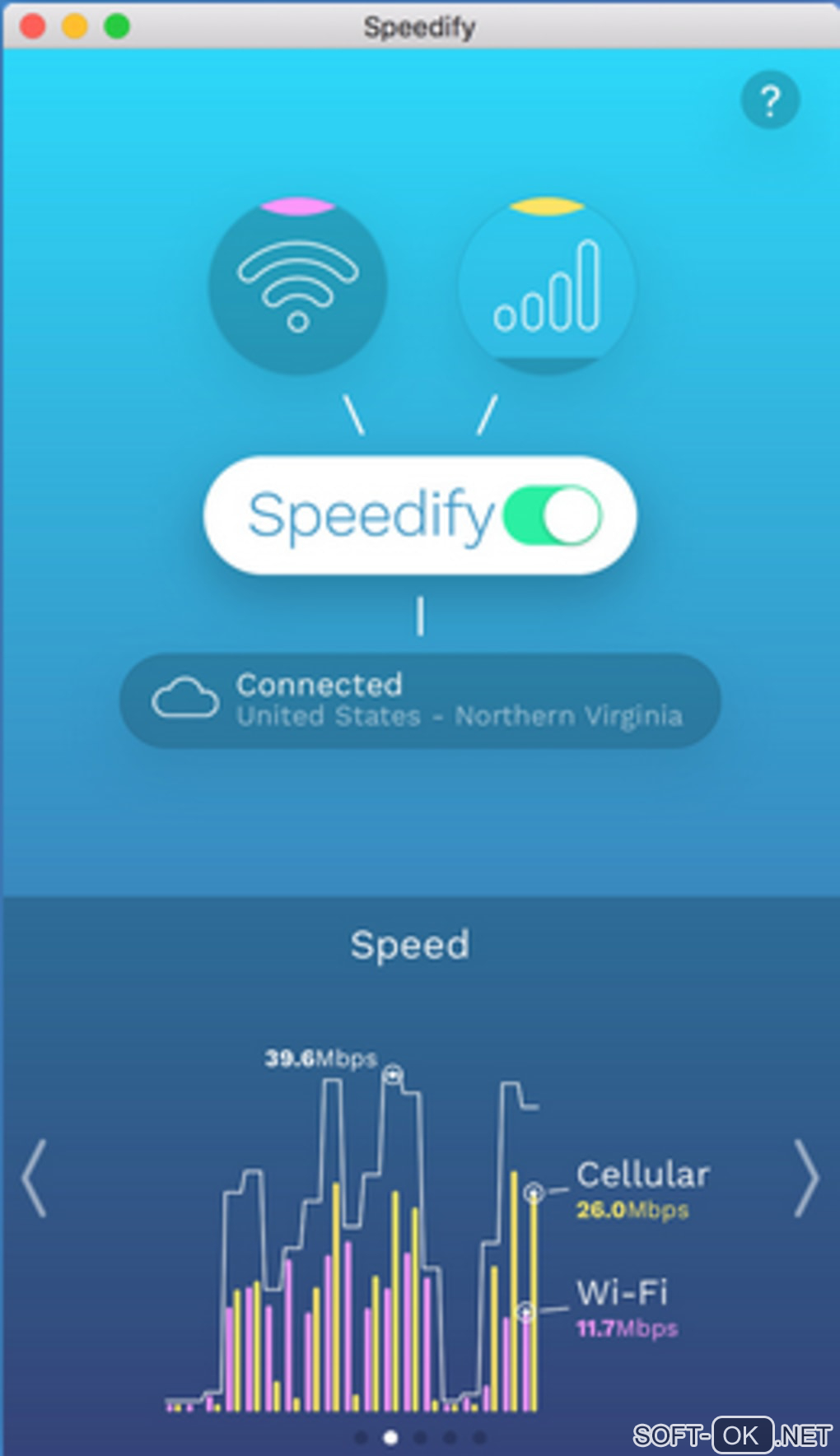Go to the previous stats panel
This screenshot has height=1456, width=840.
[x=35, y=1178]
